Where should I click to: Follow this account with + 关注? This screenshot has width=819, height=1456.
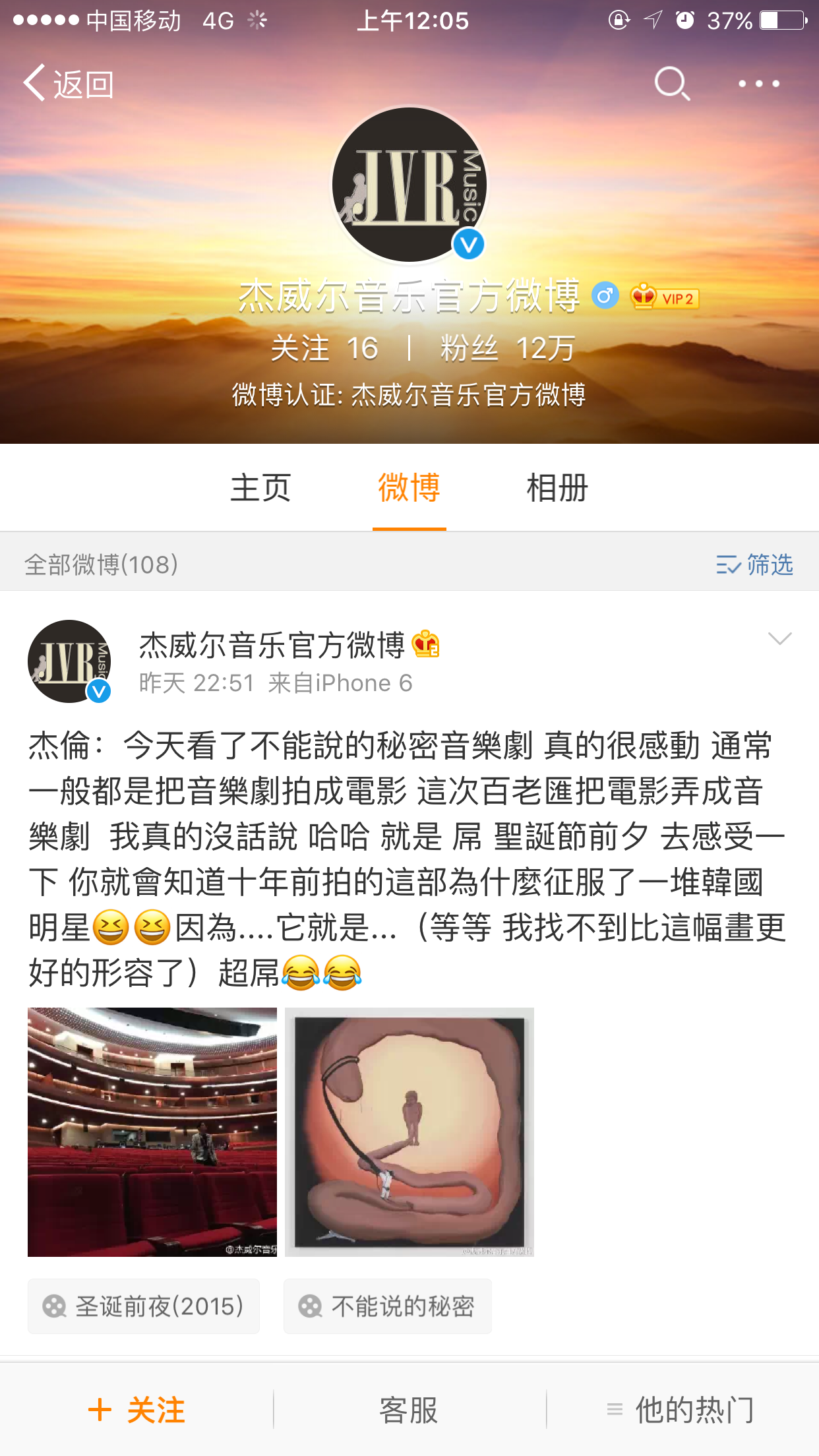pyautogui.click(x=136, y=1410)
